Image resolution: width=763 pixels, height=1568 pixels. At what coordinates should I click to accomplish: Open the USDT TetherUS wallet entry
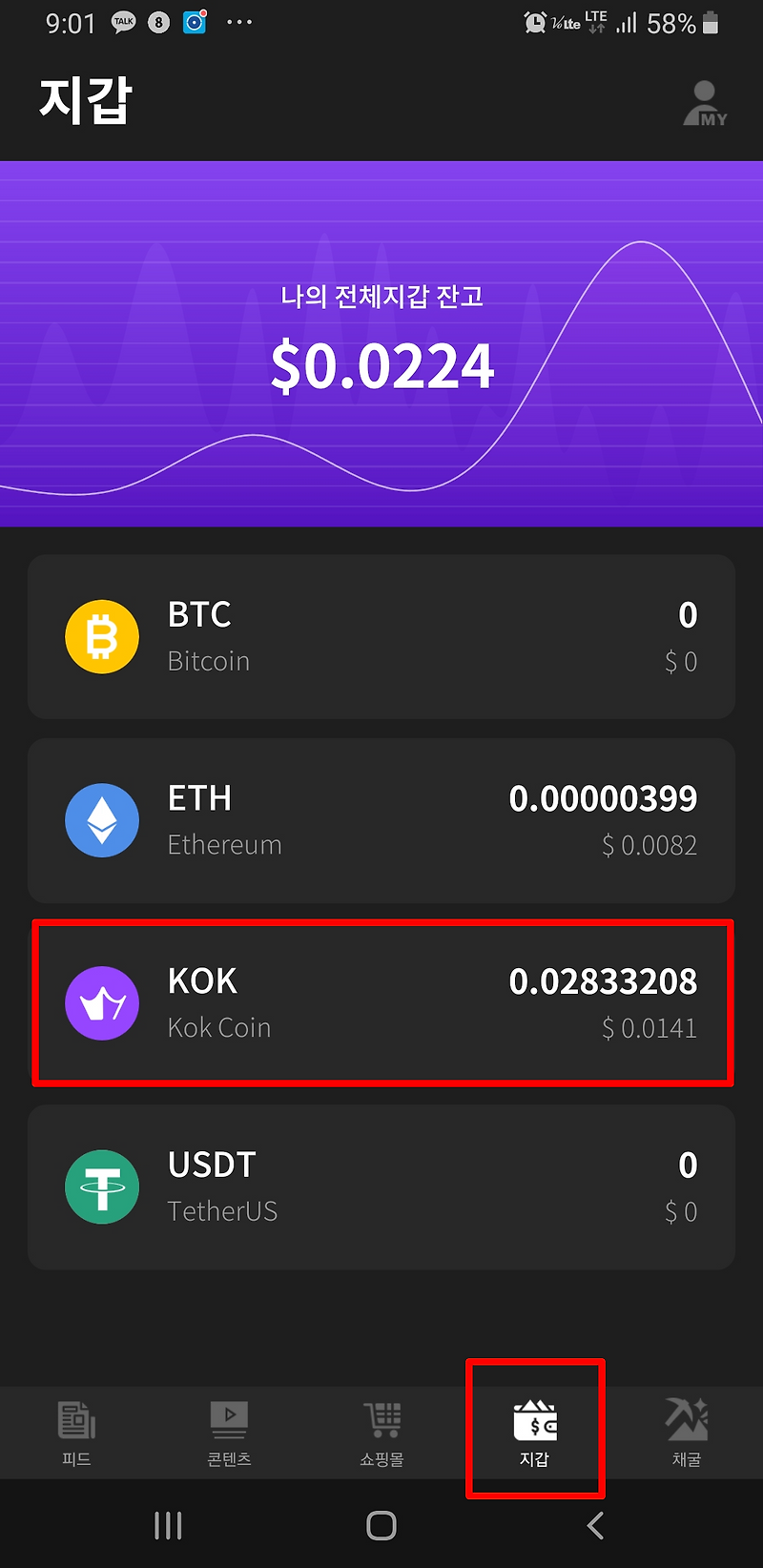[381, 1186]
